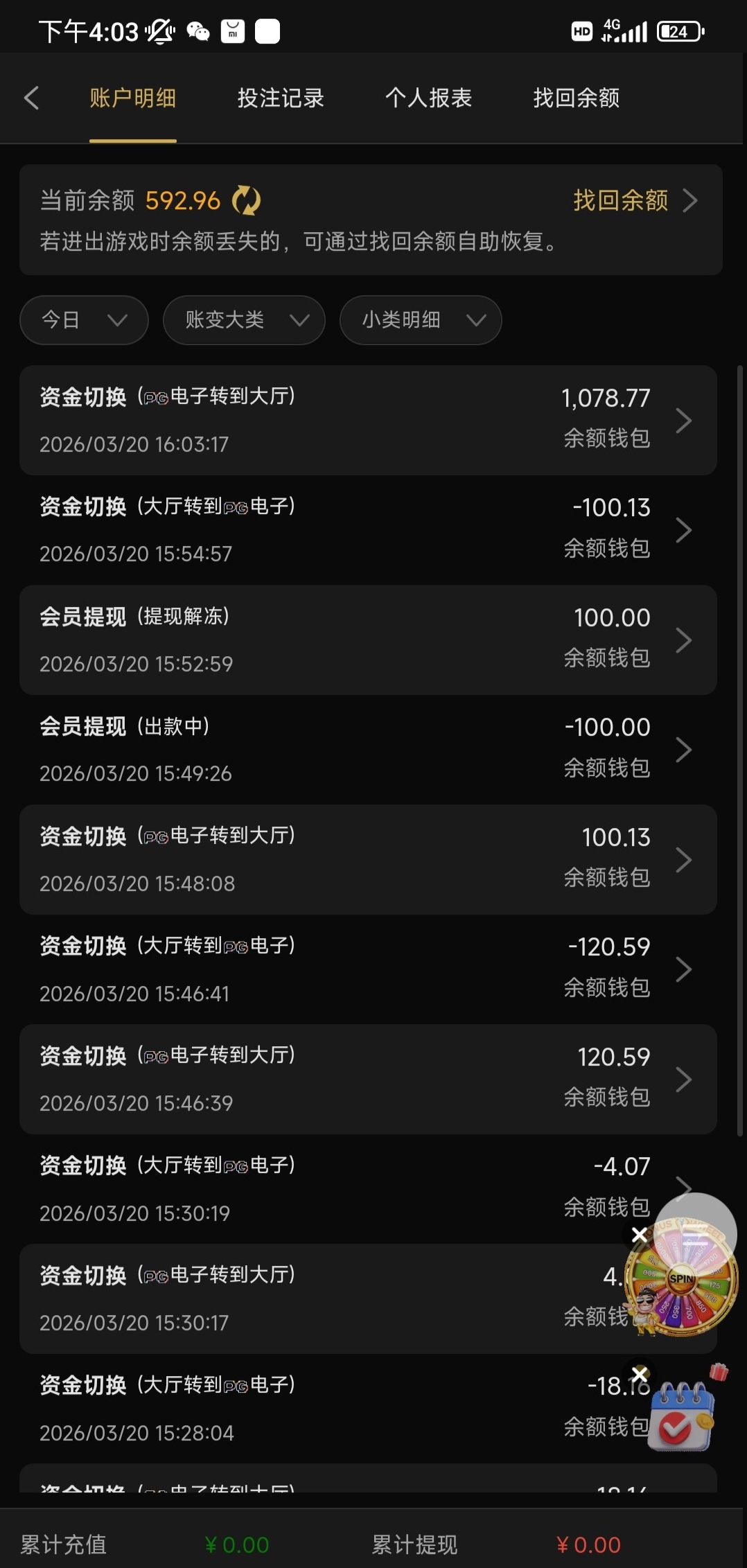Refresh the current balance amount

pyautogui.click(x=246, y=201)
